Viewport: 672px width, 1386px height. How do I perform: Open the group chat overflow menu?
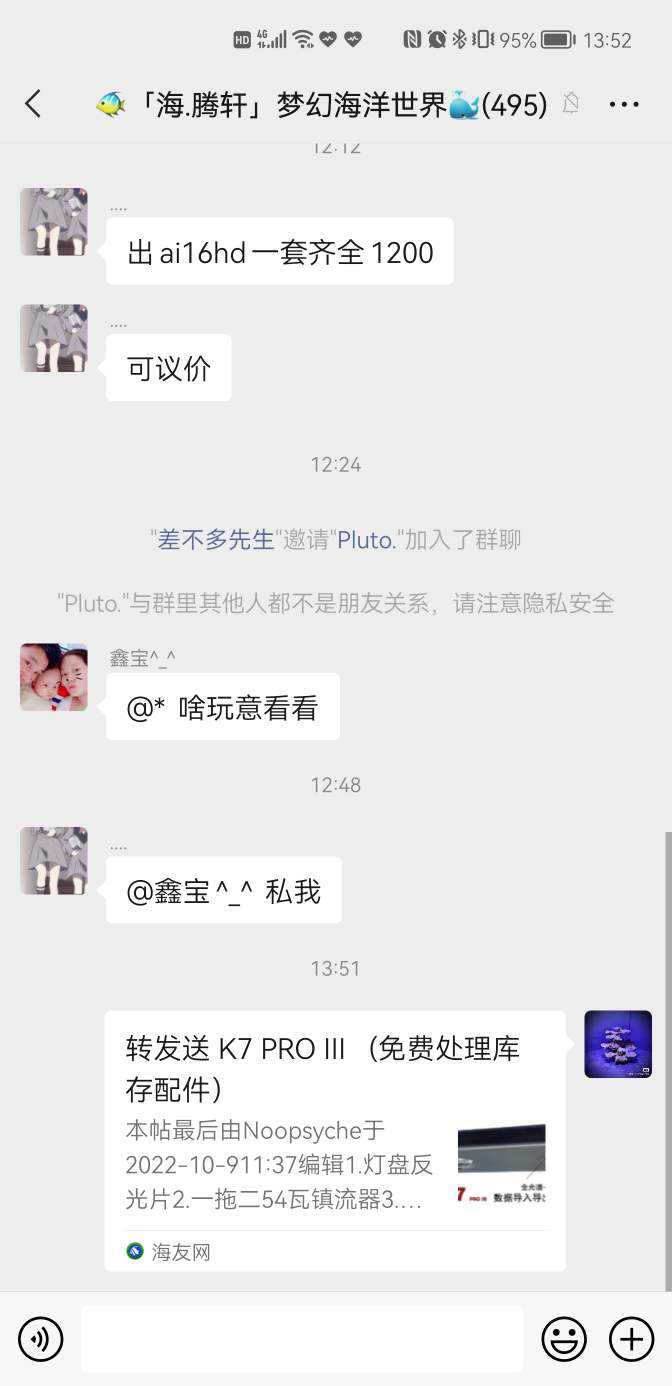[x=624, y=104]
